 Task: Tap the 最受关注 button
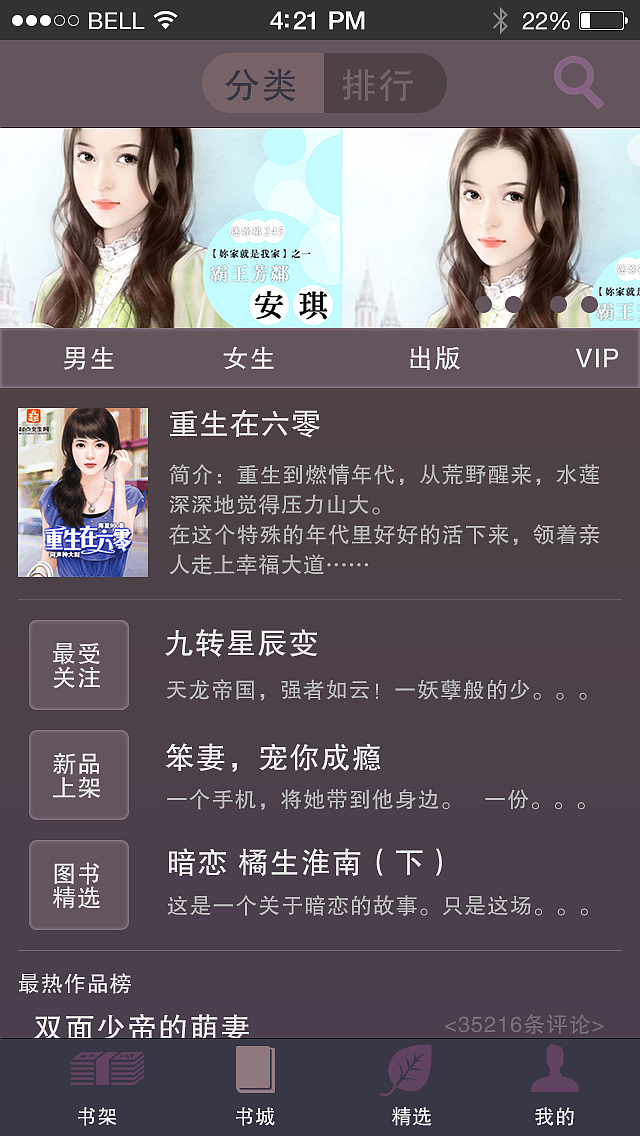(78, 665)
